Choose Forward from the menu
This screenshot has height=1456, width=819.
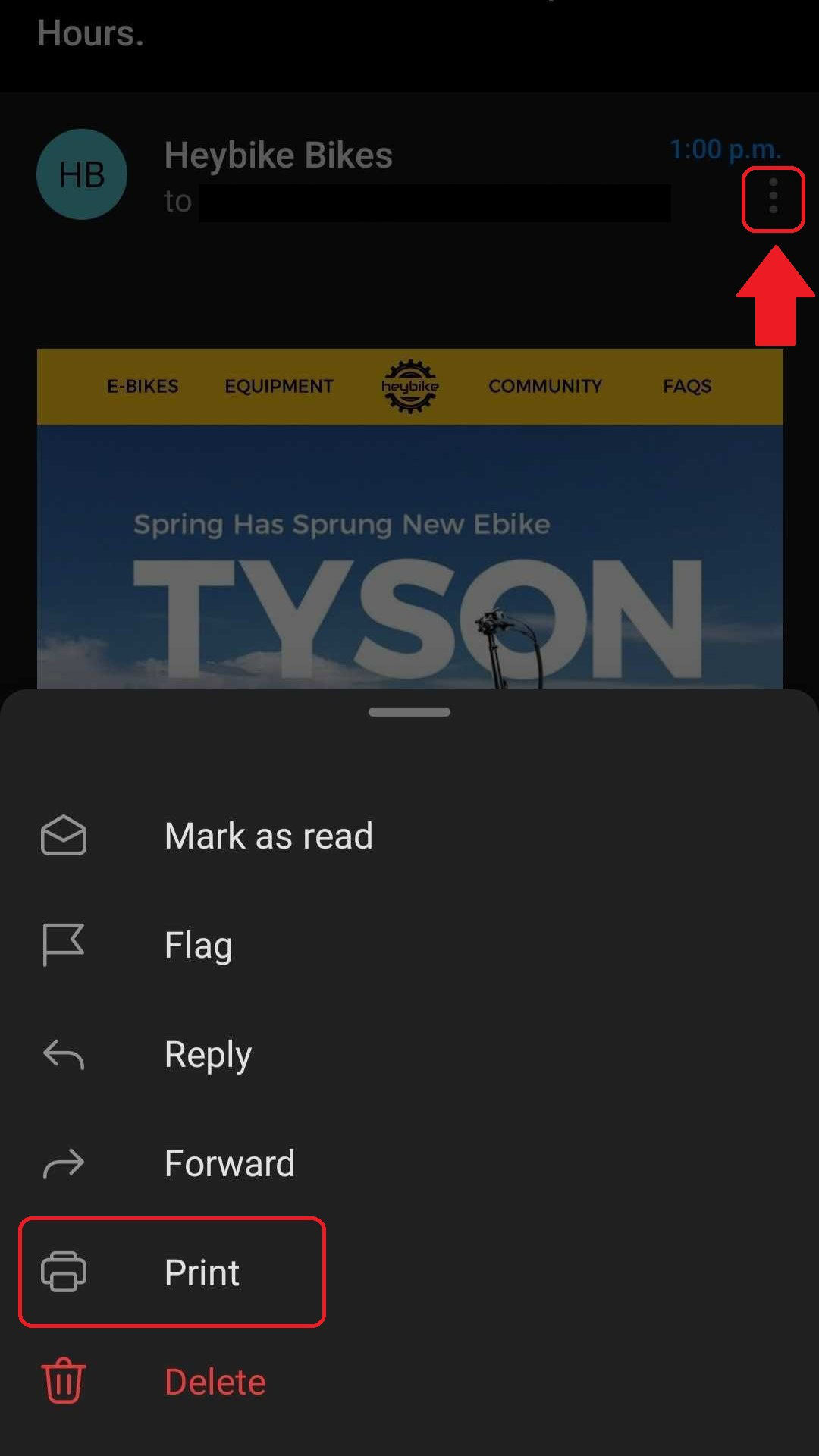click(229, 1163)
